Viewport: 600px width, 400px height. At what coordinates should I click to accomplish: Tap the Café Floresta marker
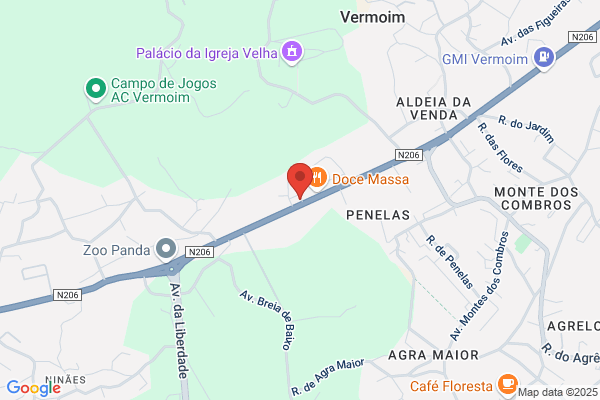508,385
